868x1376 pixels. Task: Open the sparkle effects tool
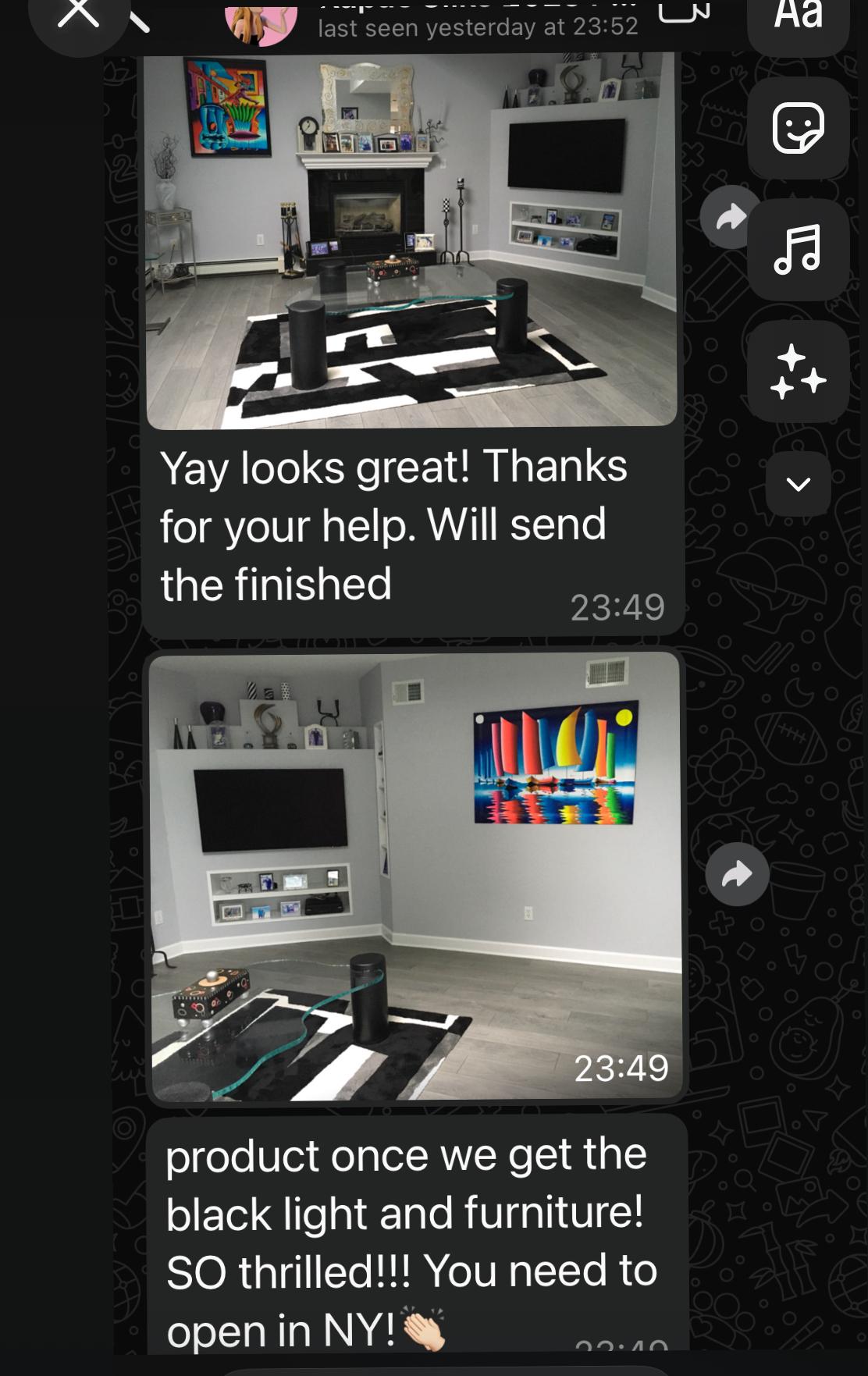pyautogui.click(x=798, y=372)
